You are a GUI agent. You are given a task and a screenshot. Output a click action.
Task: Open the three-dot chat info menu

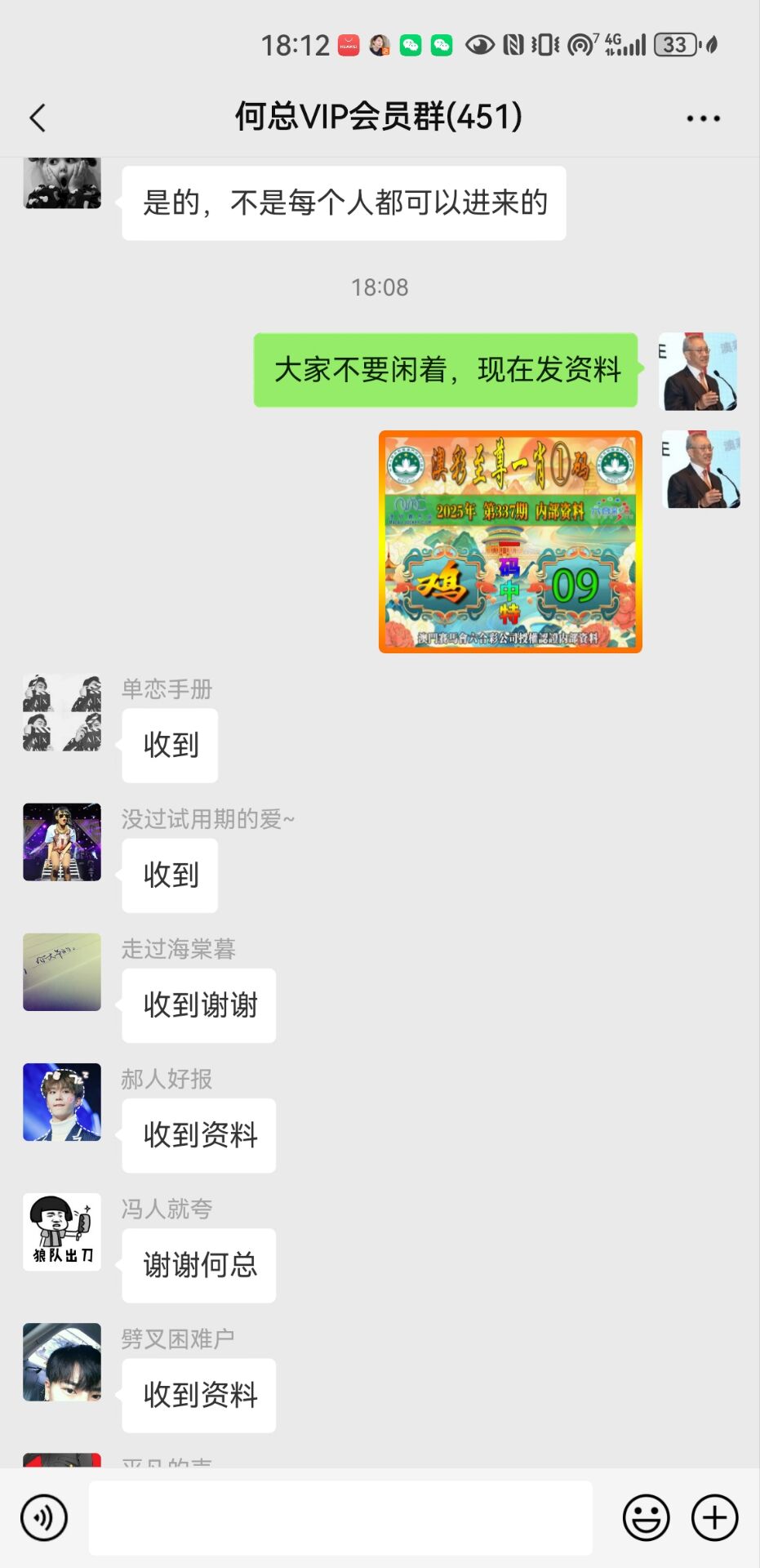coord(703,118)
